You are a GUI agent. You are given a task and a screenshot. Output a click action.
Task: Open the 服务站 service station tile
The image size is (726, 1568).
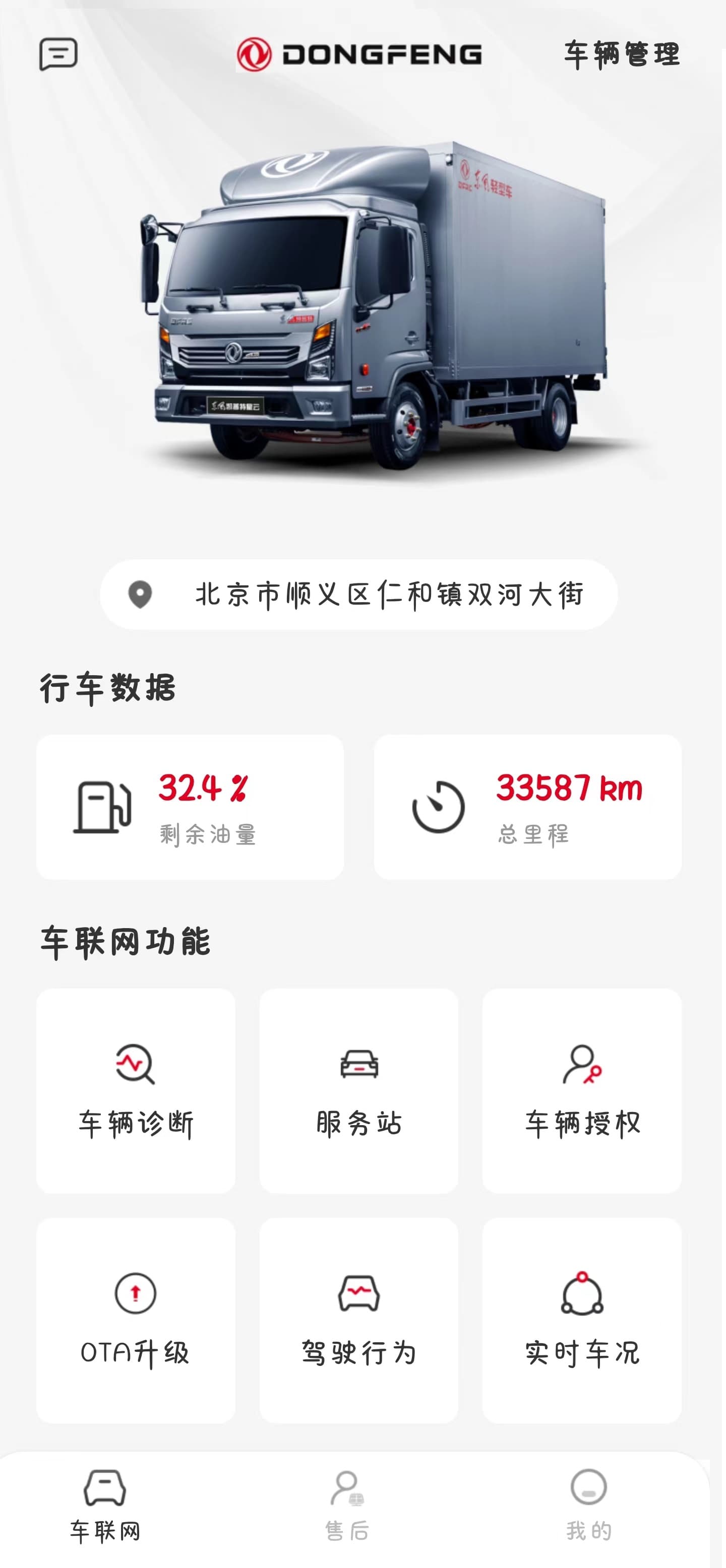tap(359, 1090)
